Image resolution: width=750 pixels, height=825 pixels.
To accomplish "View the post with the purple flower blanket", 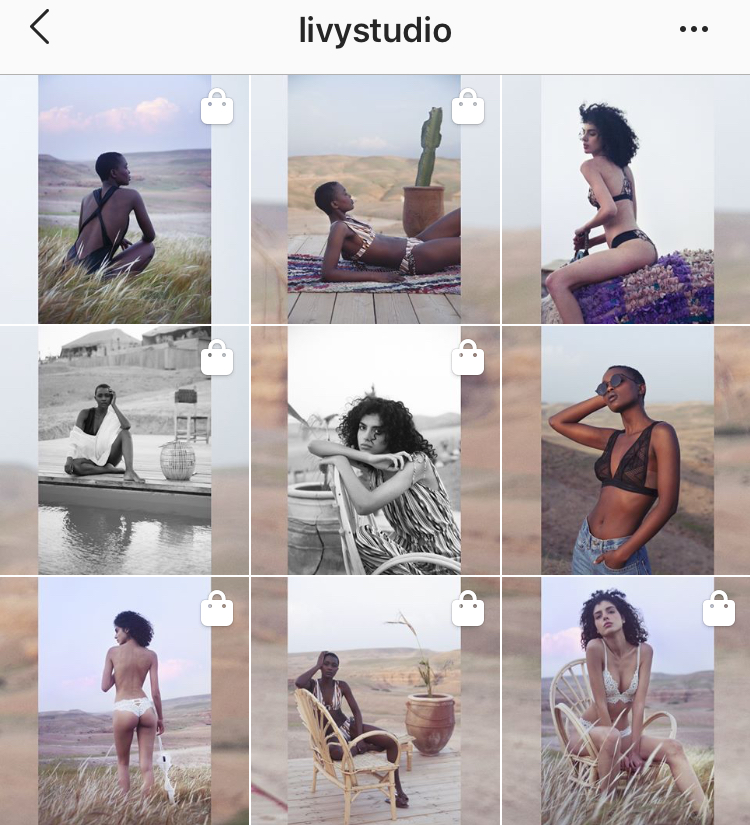I will (627, 199).
